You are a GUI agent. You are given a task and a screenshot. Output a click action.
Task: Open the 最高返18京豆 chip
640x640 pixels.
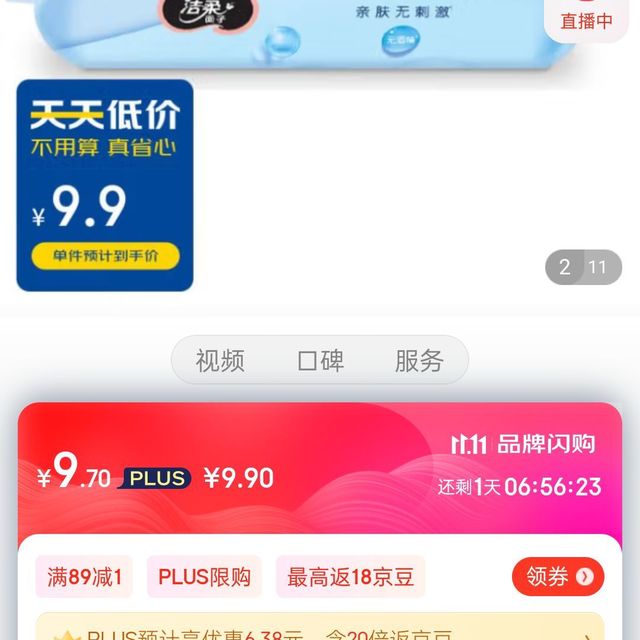click(x=350, y=577)
